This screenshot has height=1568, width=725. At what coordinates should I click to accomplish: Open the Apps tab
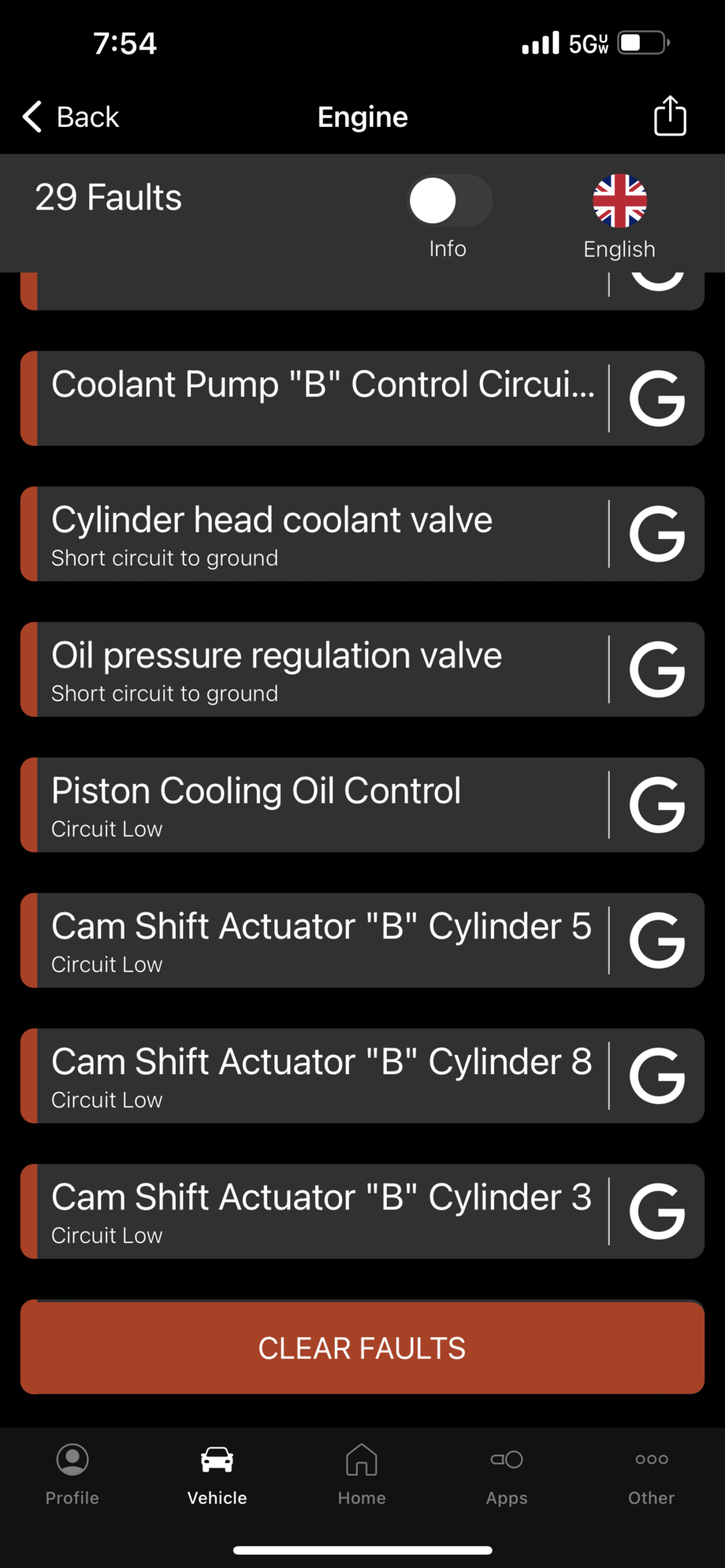[x=507, y=1473]
